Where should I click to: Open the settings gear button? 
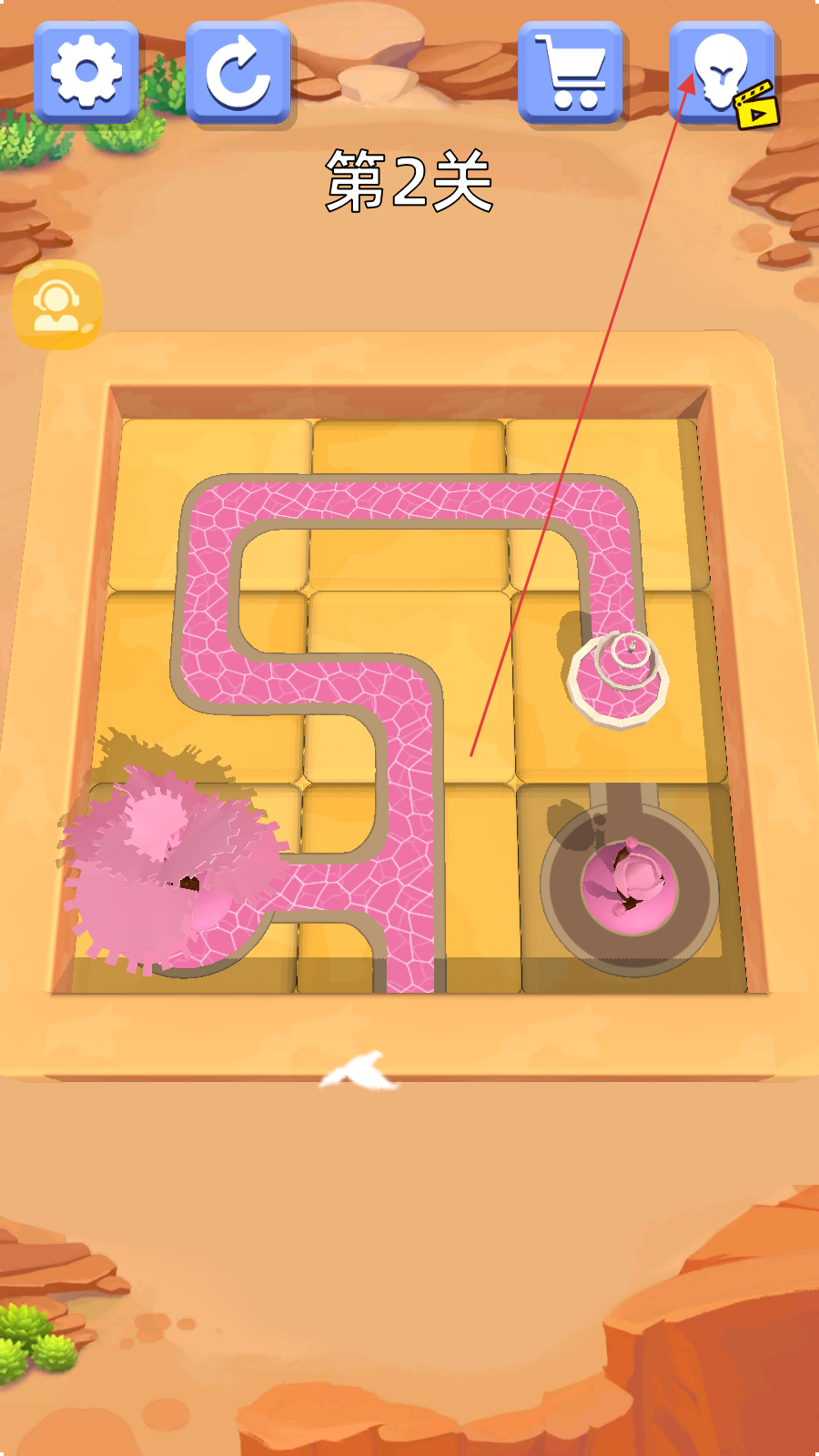tap(86, 73)
